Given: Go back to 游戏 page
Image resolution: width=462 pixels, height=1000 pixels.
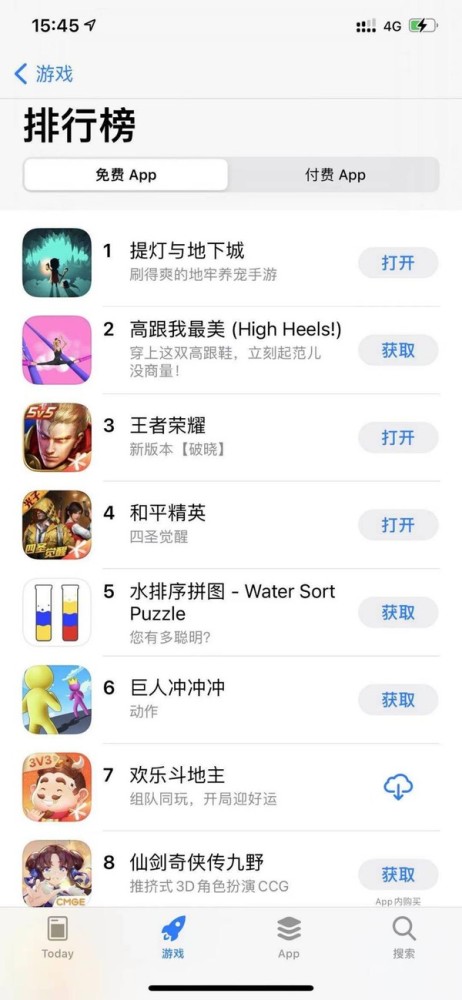Looking at the screenshot, I should [43, 74].
